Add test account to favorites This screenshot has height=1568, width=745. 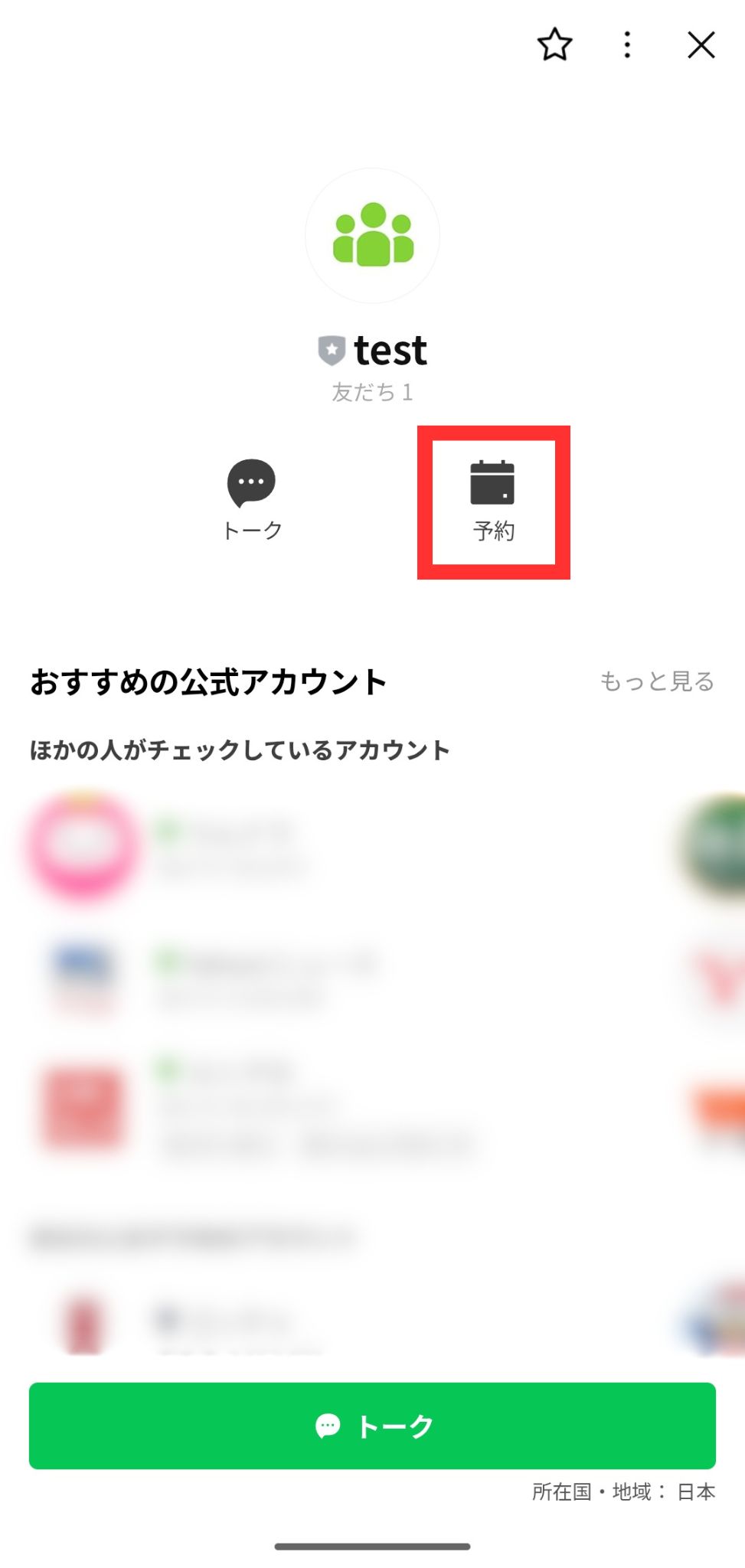[554, 45]
